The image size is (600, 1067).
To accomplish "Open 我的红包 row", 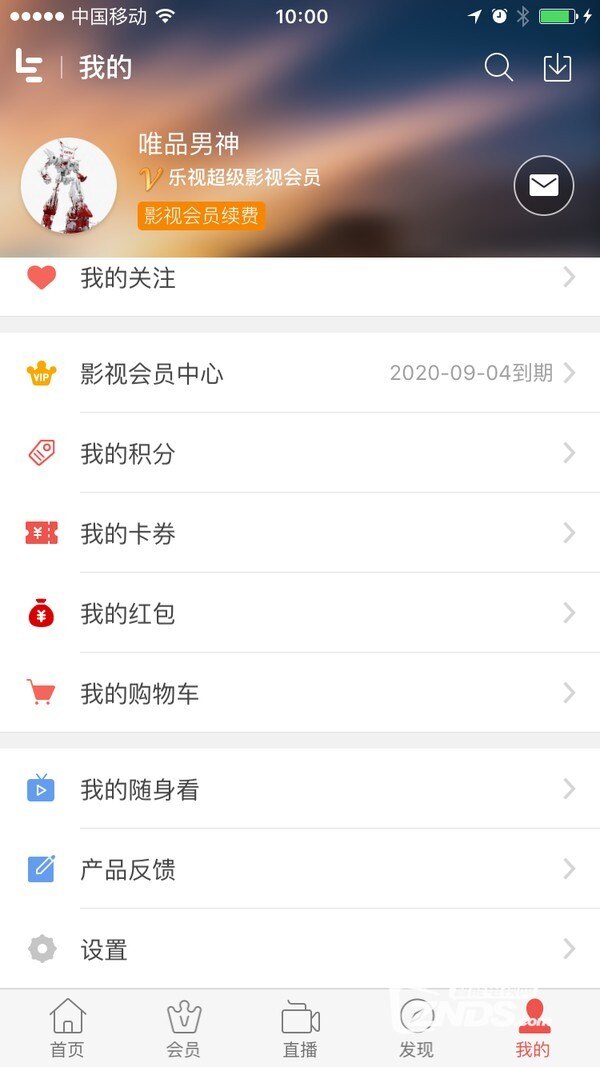I will (300, 614).
